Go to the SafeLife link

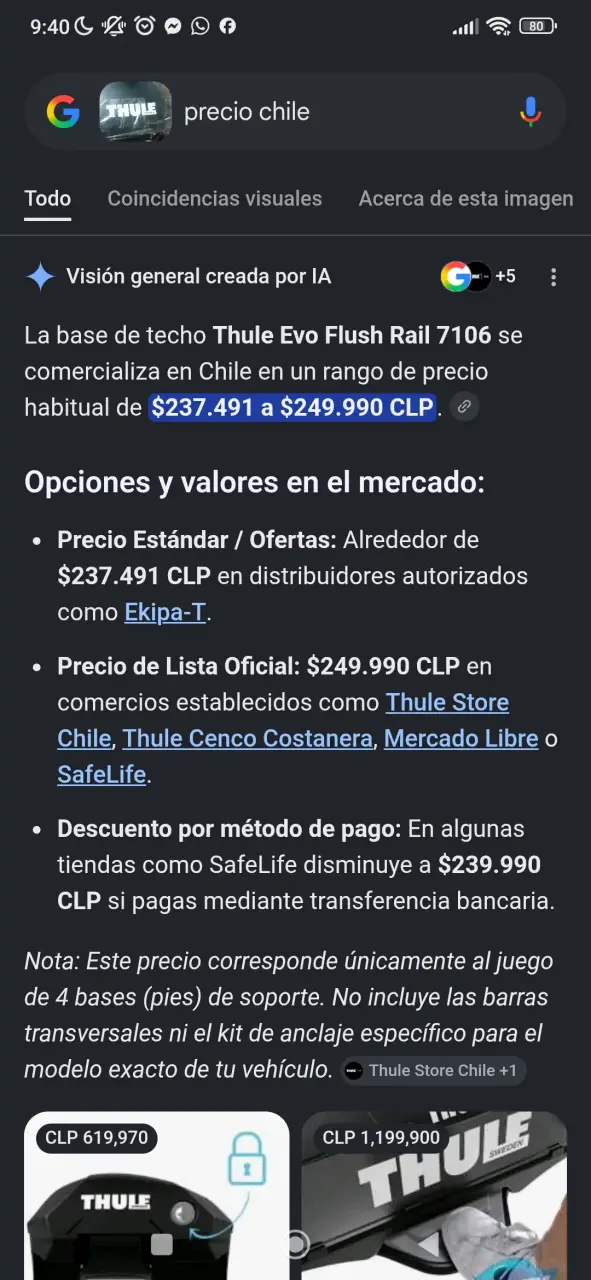tap(102, 775)
